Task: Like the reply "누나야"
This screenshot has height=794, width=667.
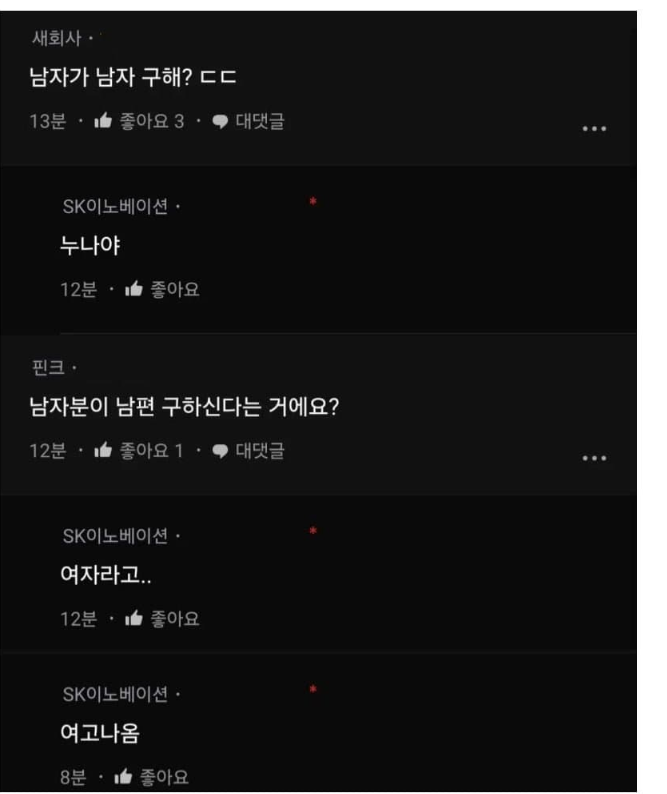Action: 161,290
